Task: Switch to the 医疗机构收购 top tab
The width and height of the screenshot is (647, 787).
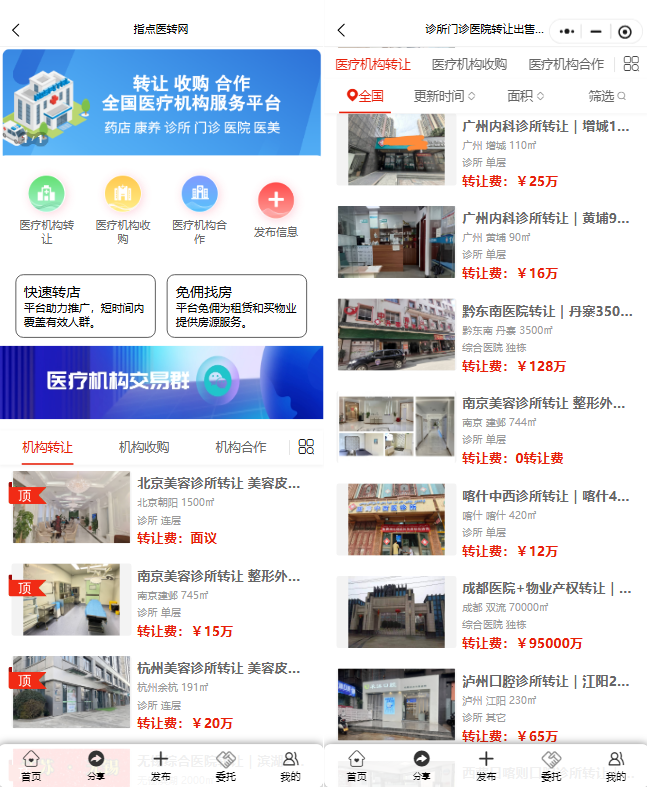Action: 469,64
